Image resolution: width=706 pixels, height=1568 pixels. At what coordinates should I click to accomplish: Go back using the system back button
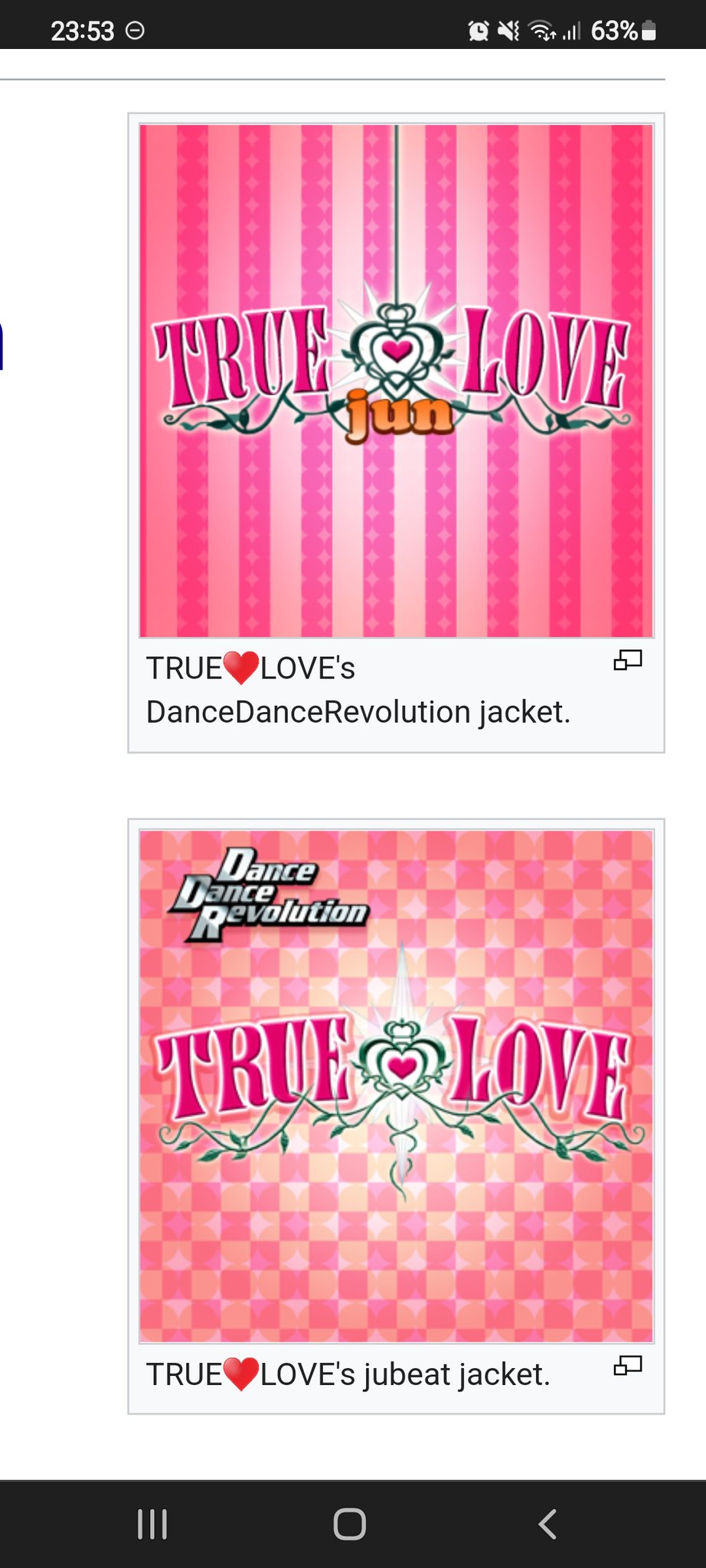click(x=547, y=1524)
